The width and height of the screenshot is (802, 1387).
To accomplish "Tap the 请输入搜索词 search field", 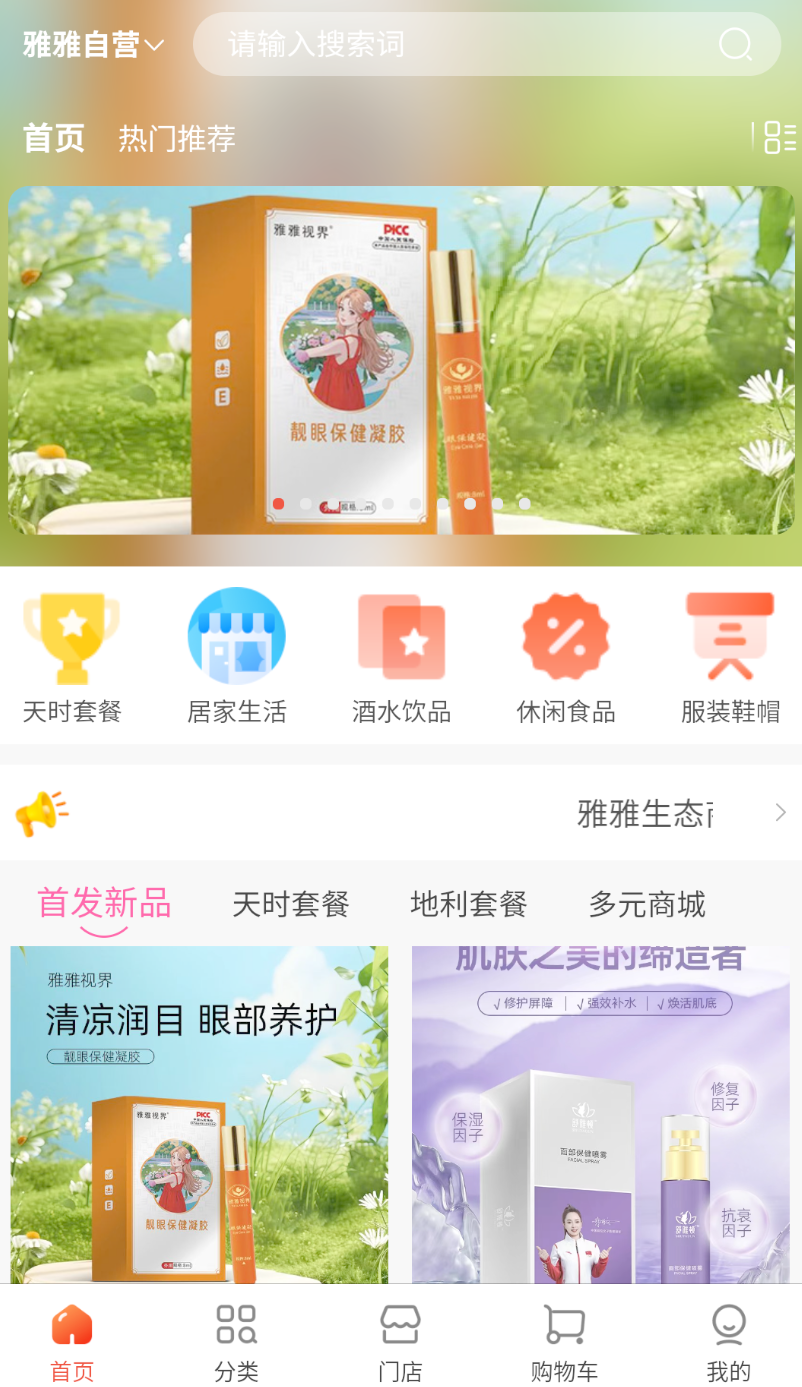I will point(486,44).
